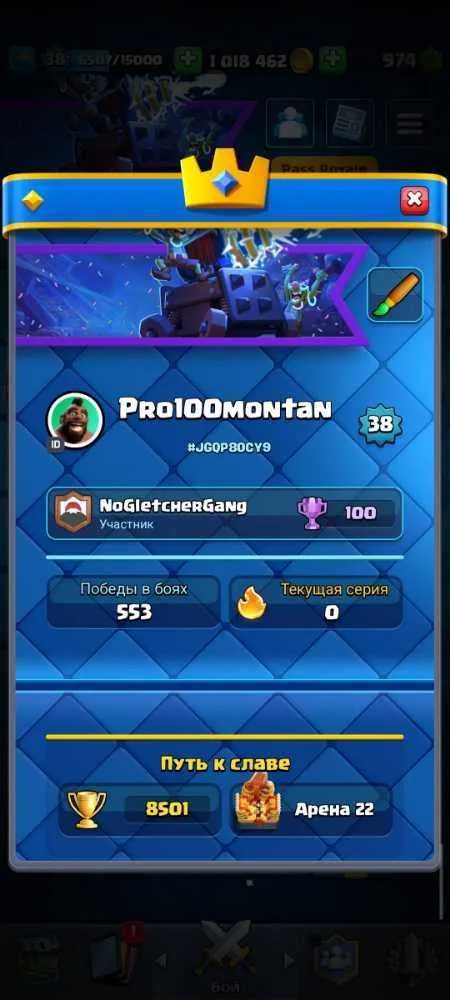
Task: Open the Арена 22 arena button
Action: [312, 810]
